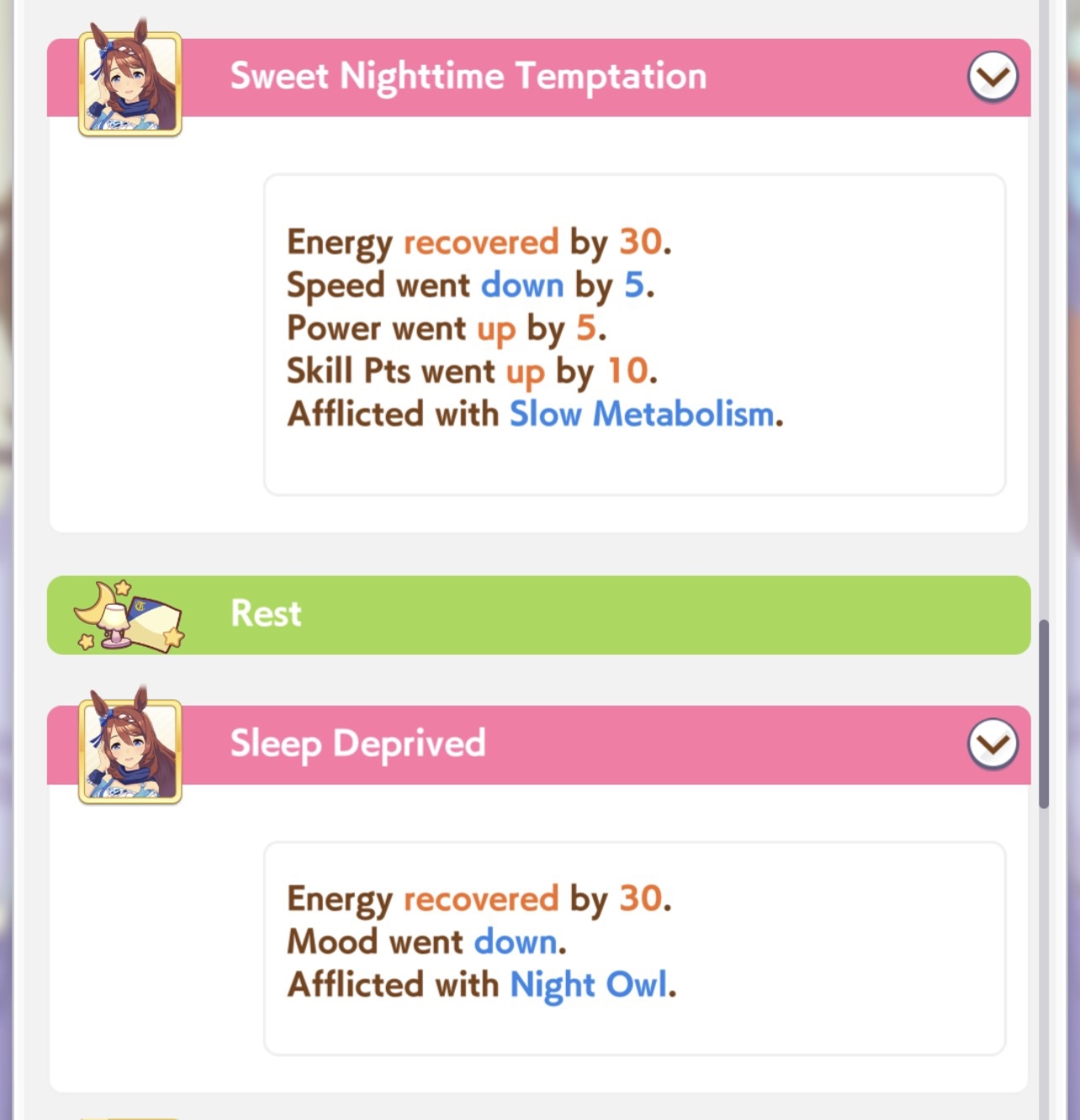The width and height of the screenshot is (1080, 1120).
Task: Collapse the Sweet Nighttime Temptation event
Action: [x=993, y=77]
